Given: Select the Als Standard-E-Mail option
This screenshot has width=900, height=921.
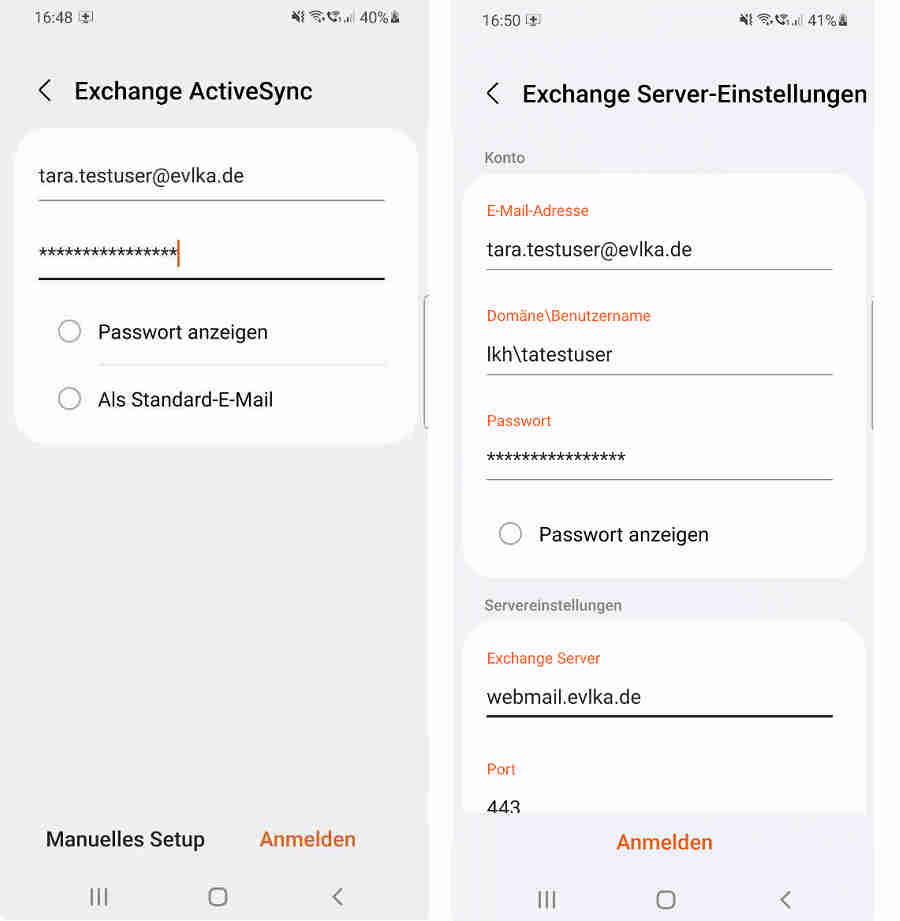Looking at the screenshot, I should coord(69,400).
